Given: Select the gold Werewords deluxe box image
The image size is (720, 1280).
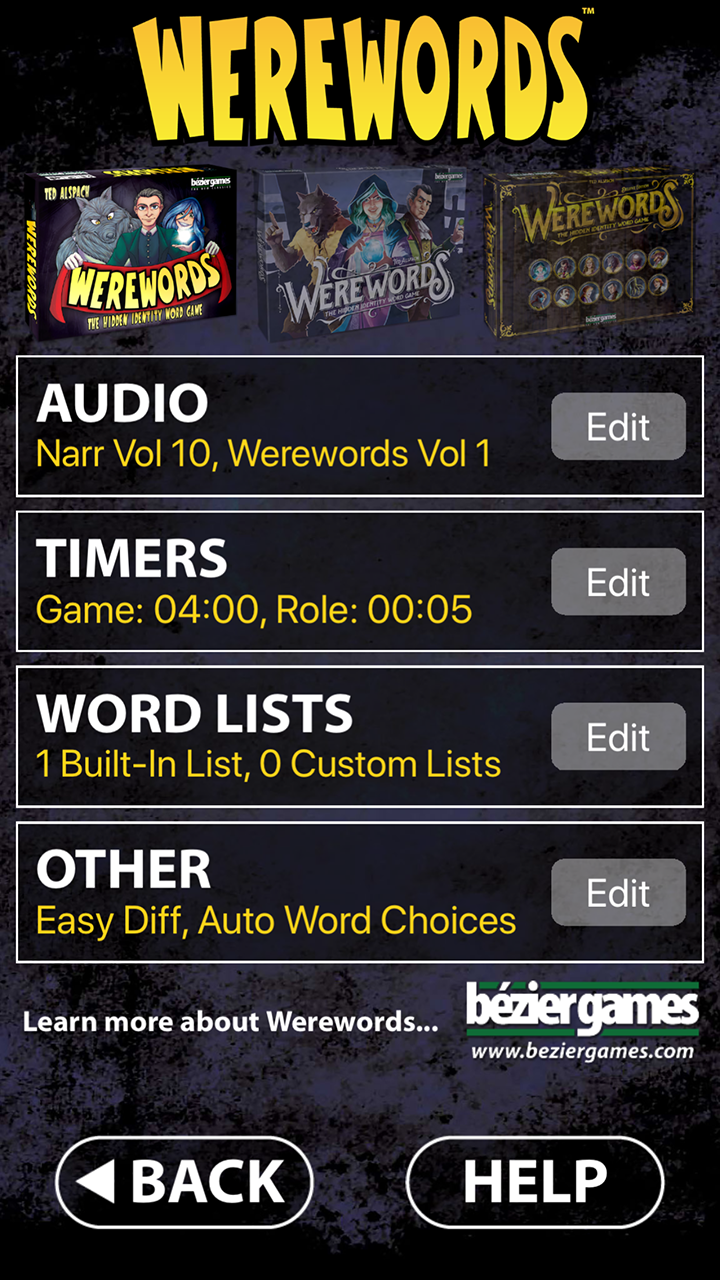Looking at the screenshot, I should tap(590, 250).
